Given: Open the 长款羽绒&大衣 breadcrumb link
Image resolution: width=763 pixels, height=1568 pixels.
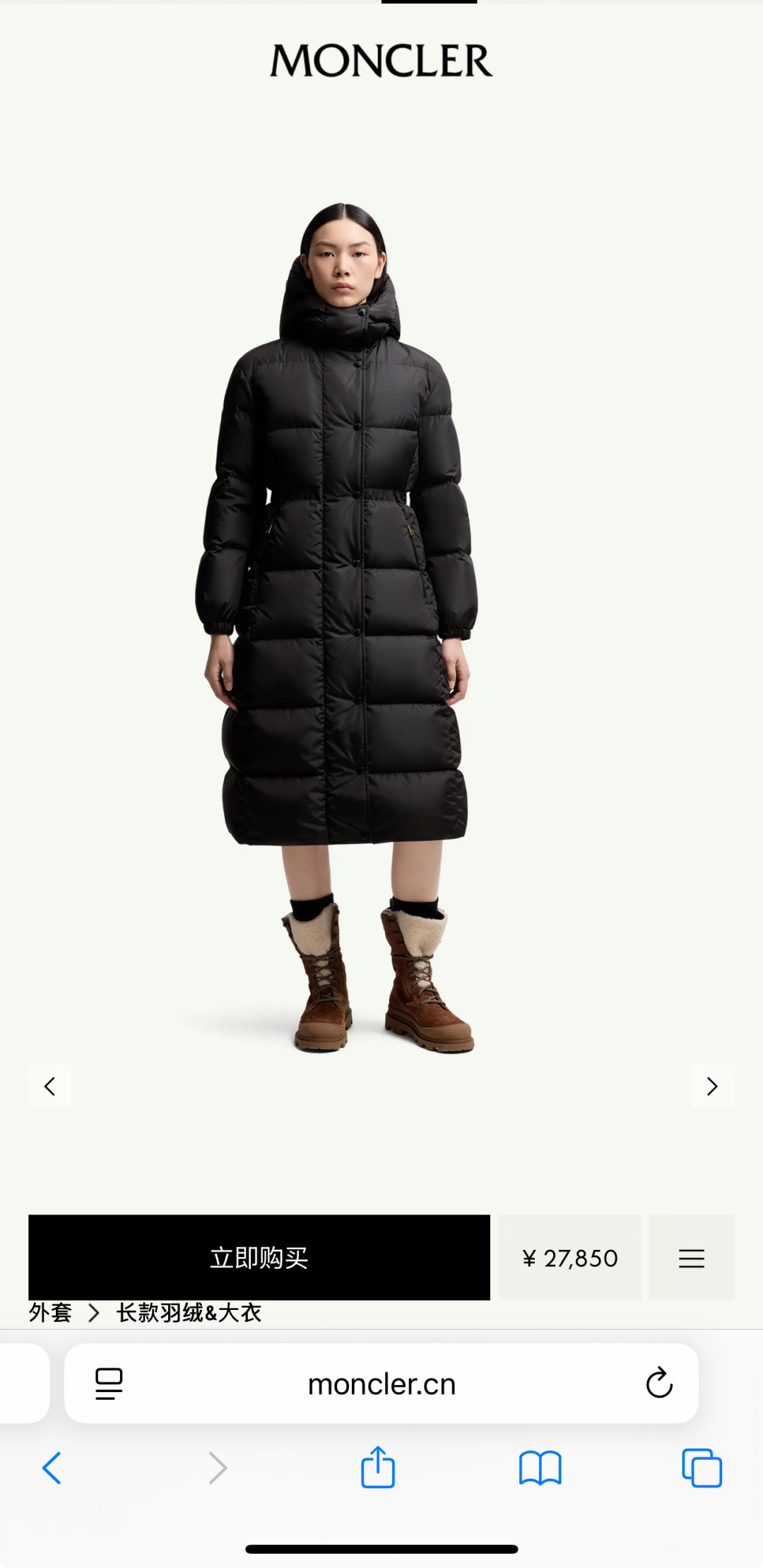Looking at the screenshot, I should [189, 1313].
